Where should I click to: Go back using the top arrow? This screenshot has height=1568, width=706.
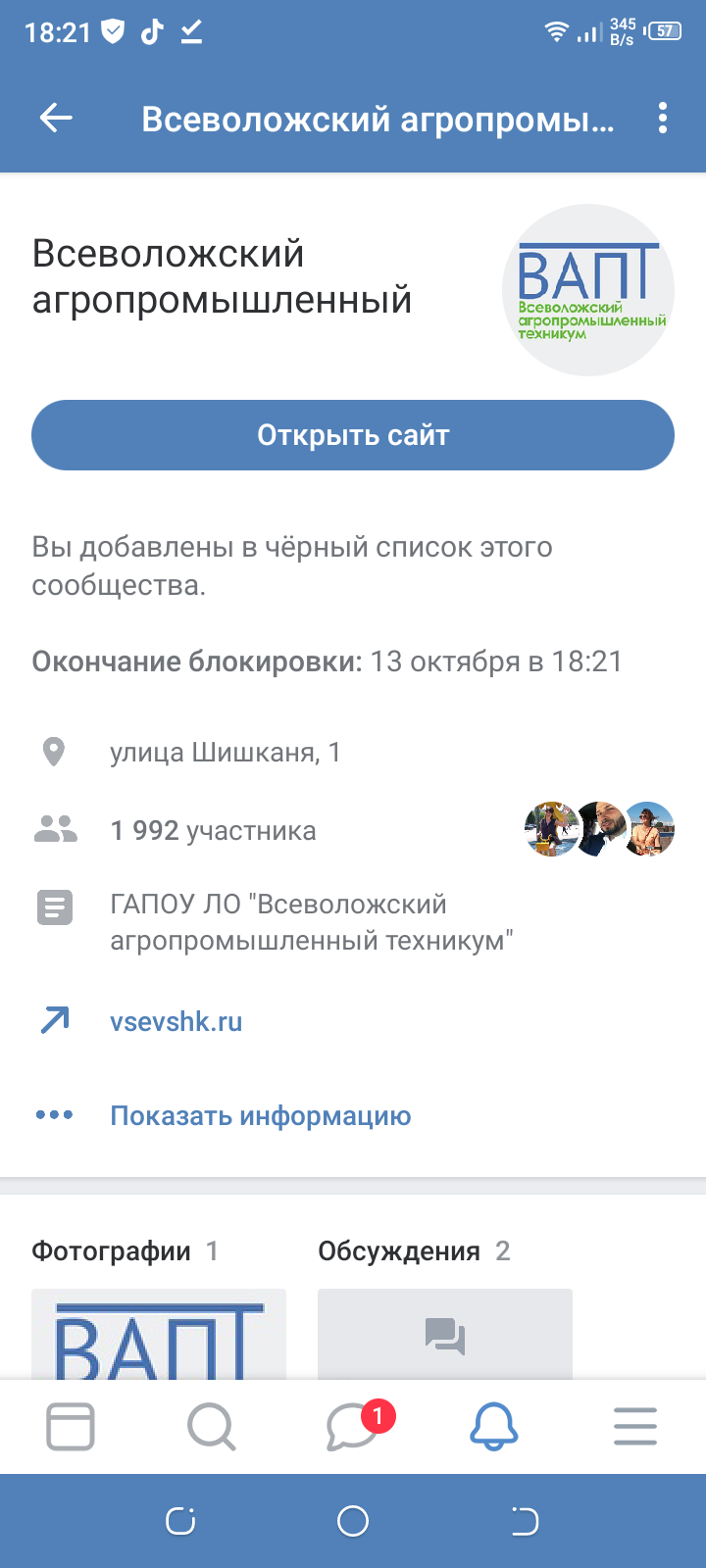point(56,119)
